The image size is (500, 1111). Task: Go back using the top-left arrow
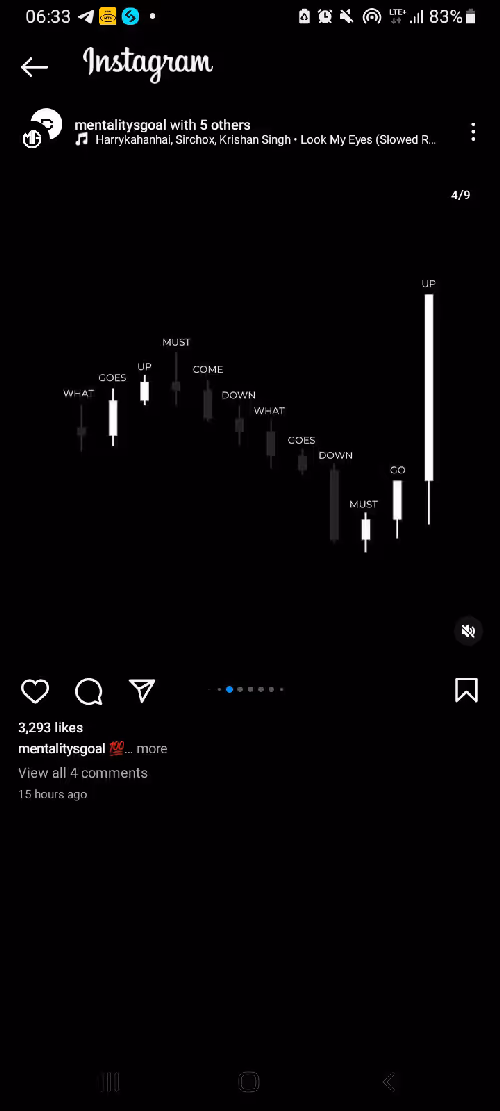(x=34, y=67)
